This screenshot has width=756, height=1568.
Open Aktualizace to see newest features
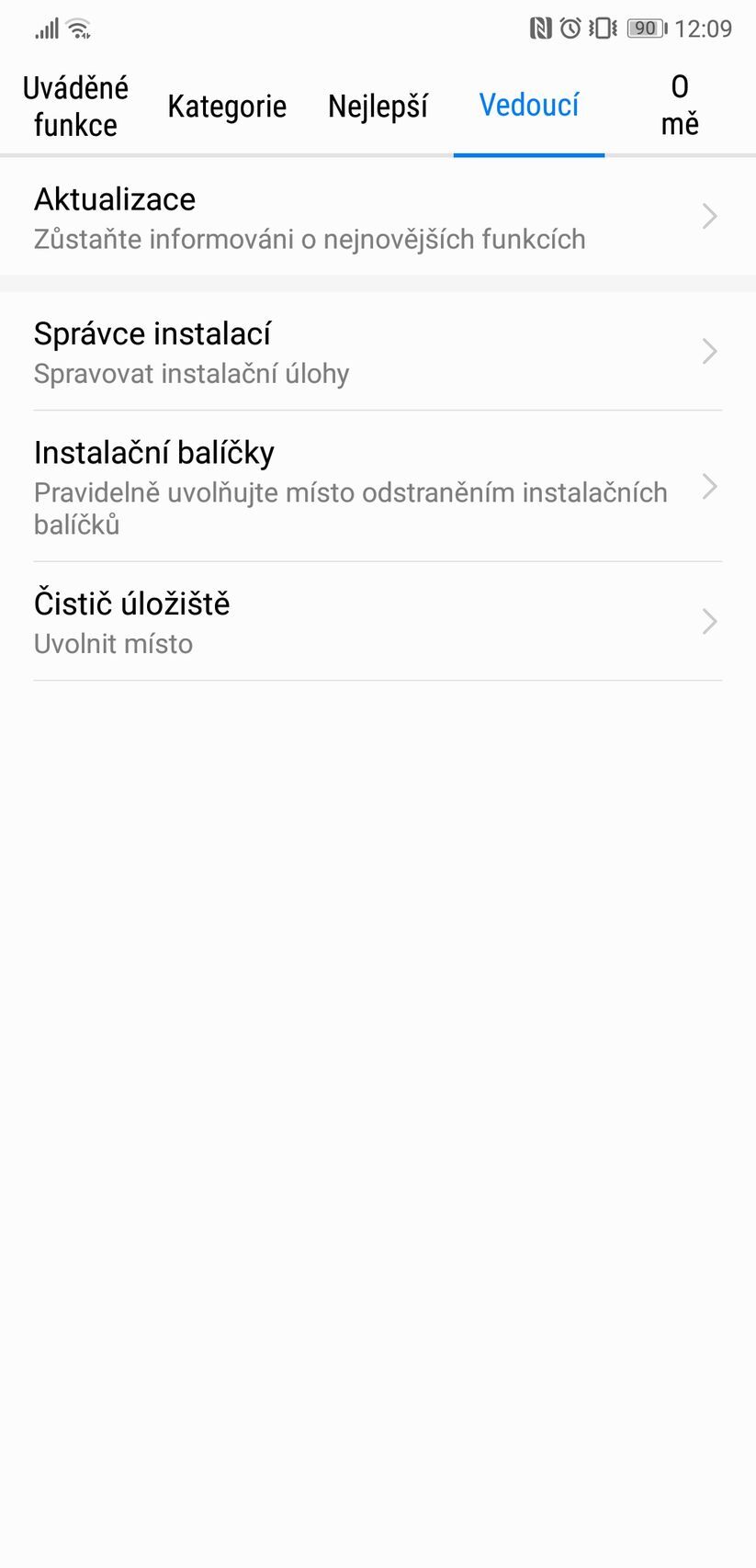click(x=114, y=199)
